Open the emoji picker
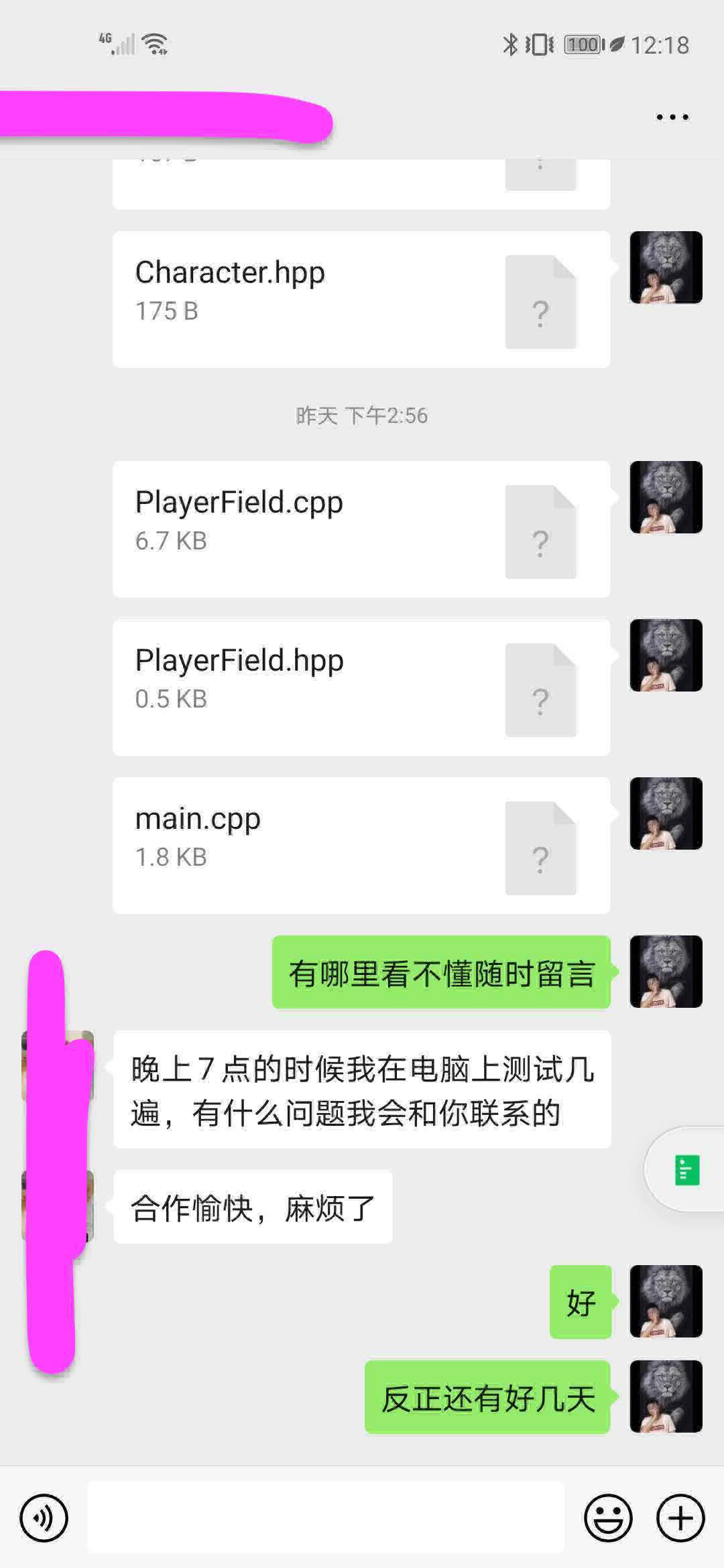 [x=608, y=1518]
